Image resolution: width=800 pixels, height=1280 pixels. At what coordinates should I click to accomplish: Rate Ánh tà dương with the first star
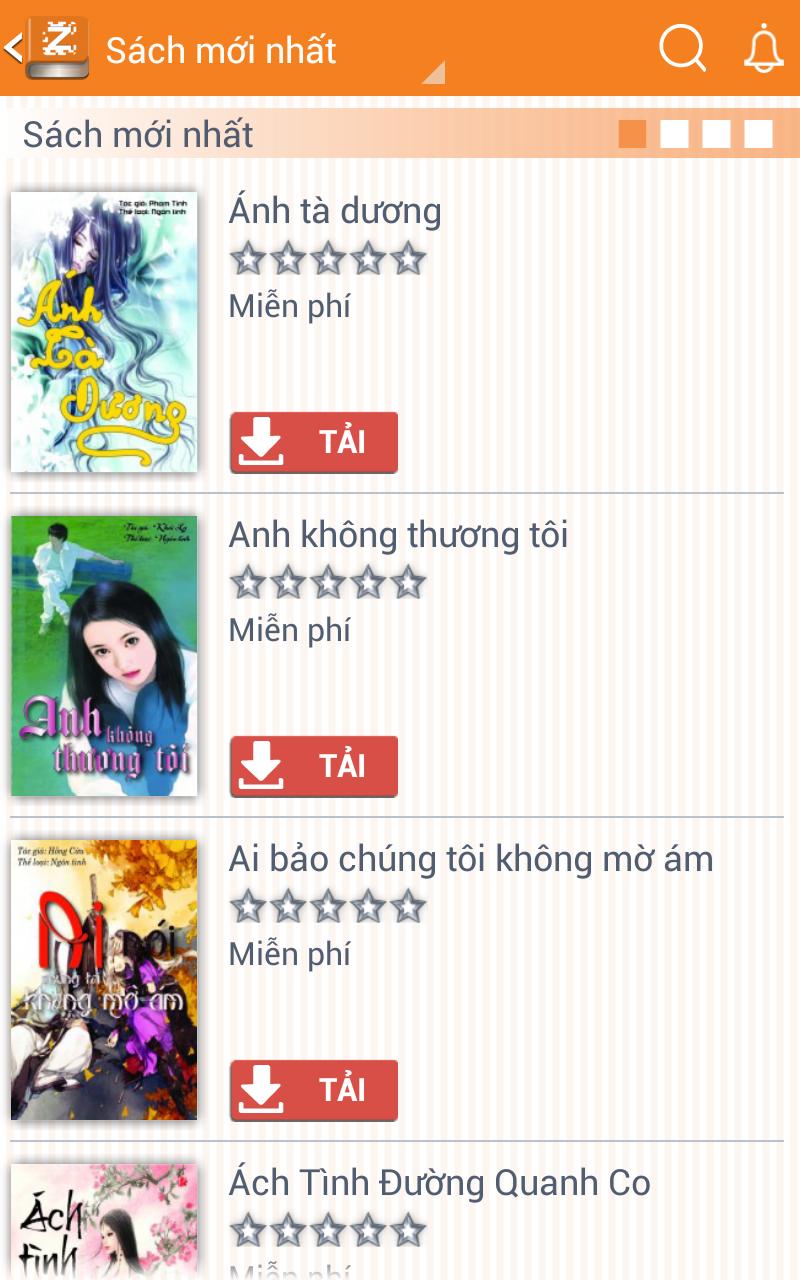[246, 259]
